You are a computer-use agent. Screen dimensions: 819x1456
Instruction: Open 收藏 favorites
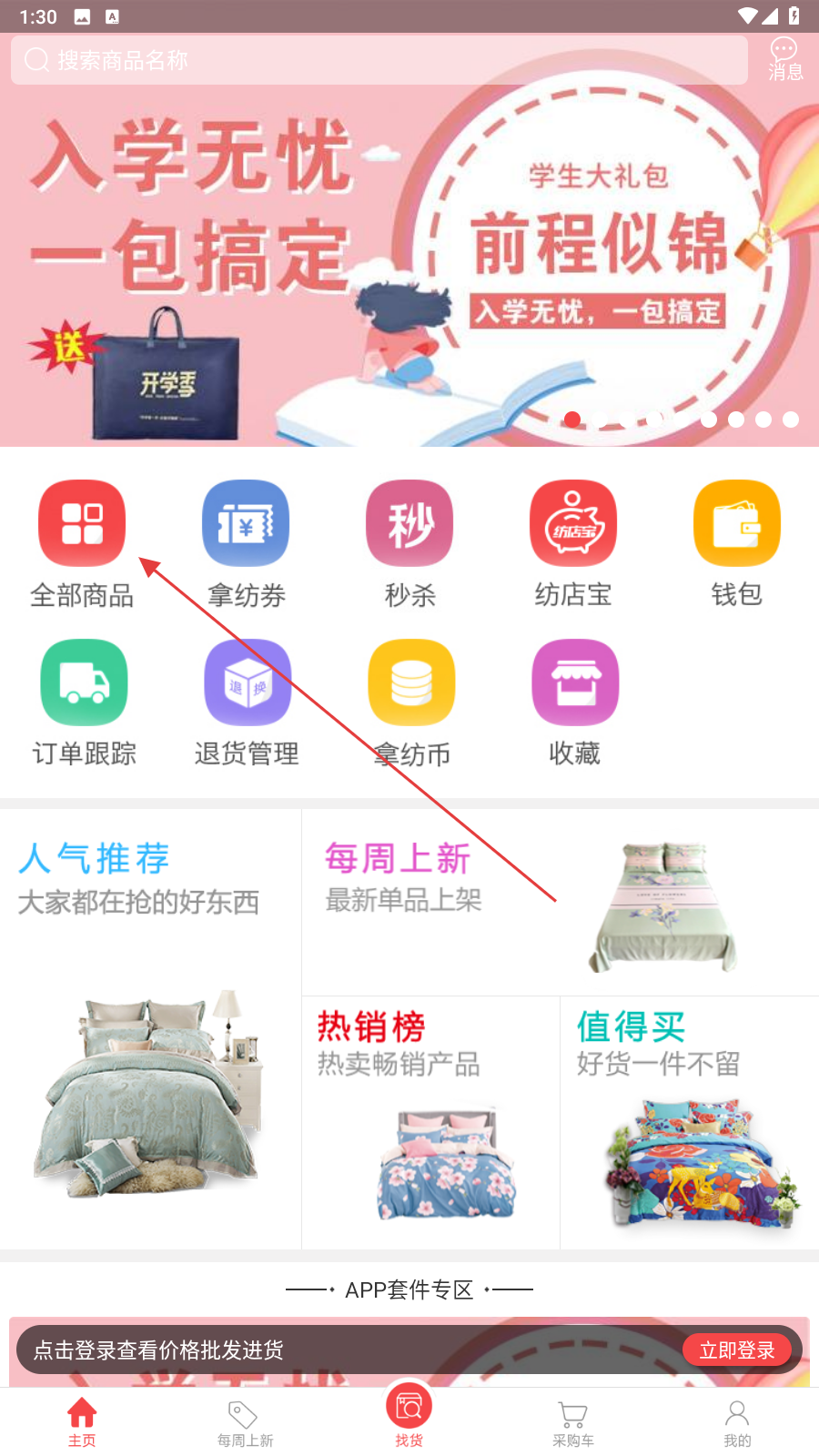574,703
